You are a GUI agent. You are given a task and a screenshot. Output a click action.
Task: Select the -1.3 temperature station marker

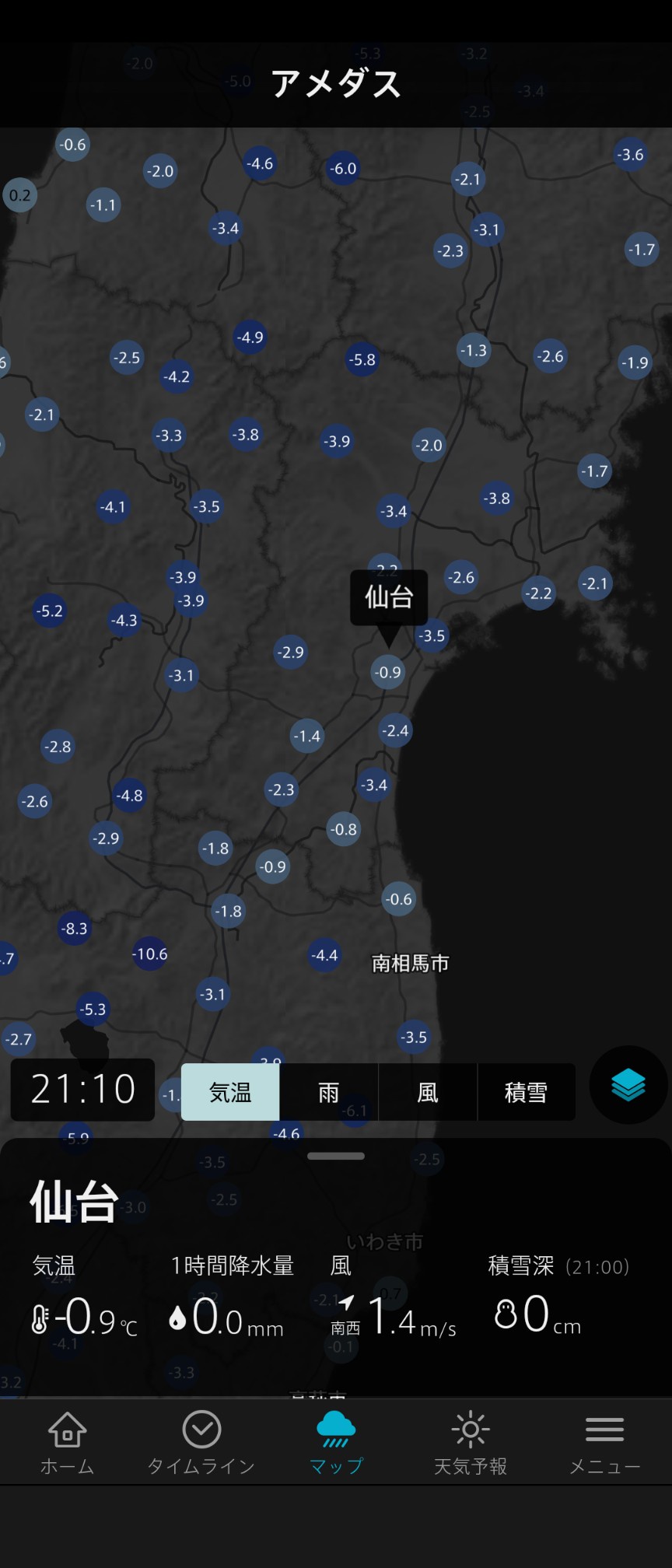(473, 350)
